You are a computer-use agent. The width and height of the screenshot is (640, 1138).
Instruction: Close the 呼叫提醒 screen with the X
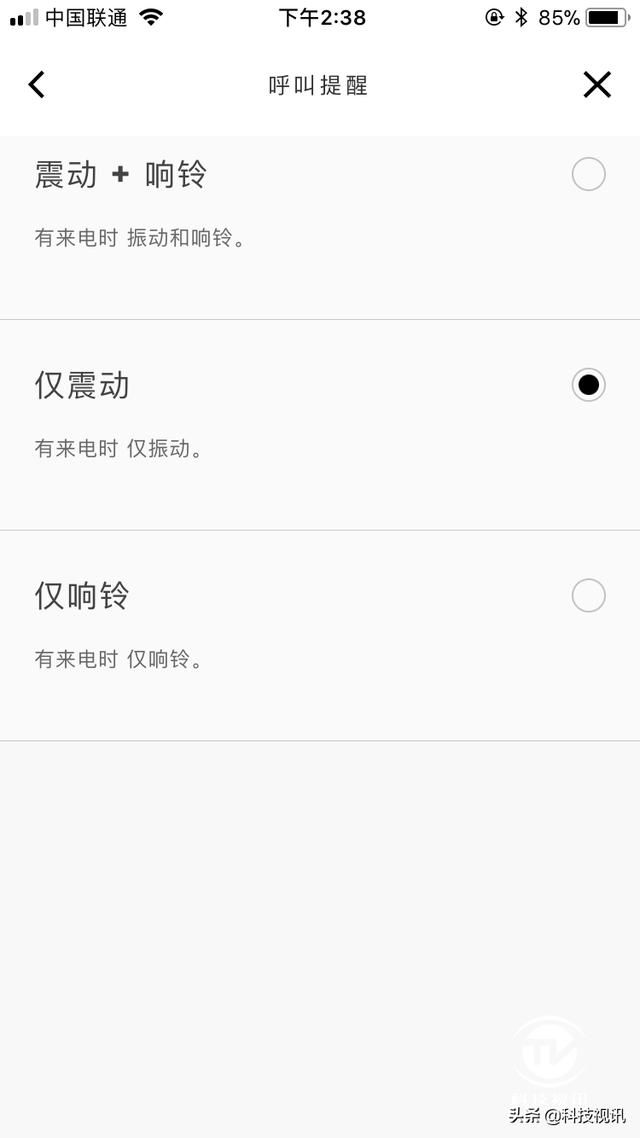[596, 85]
